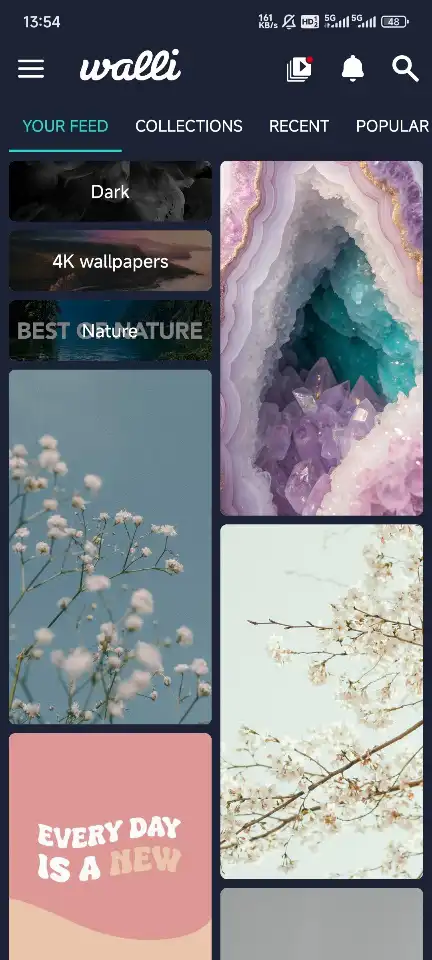Open the video playlist icon
This screenshot has width=432, height=960.
point(299,69)
